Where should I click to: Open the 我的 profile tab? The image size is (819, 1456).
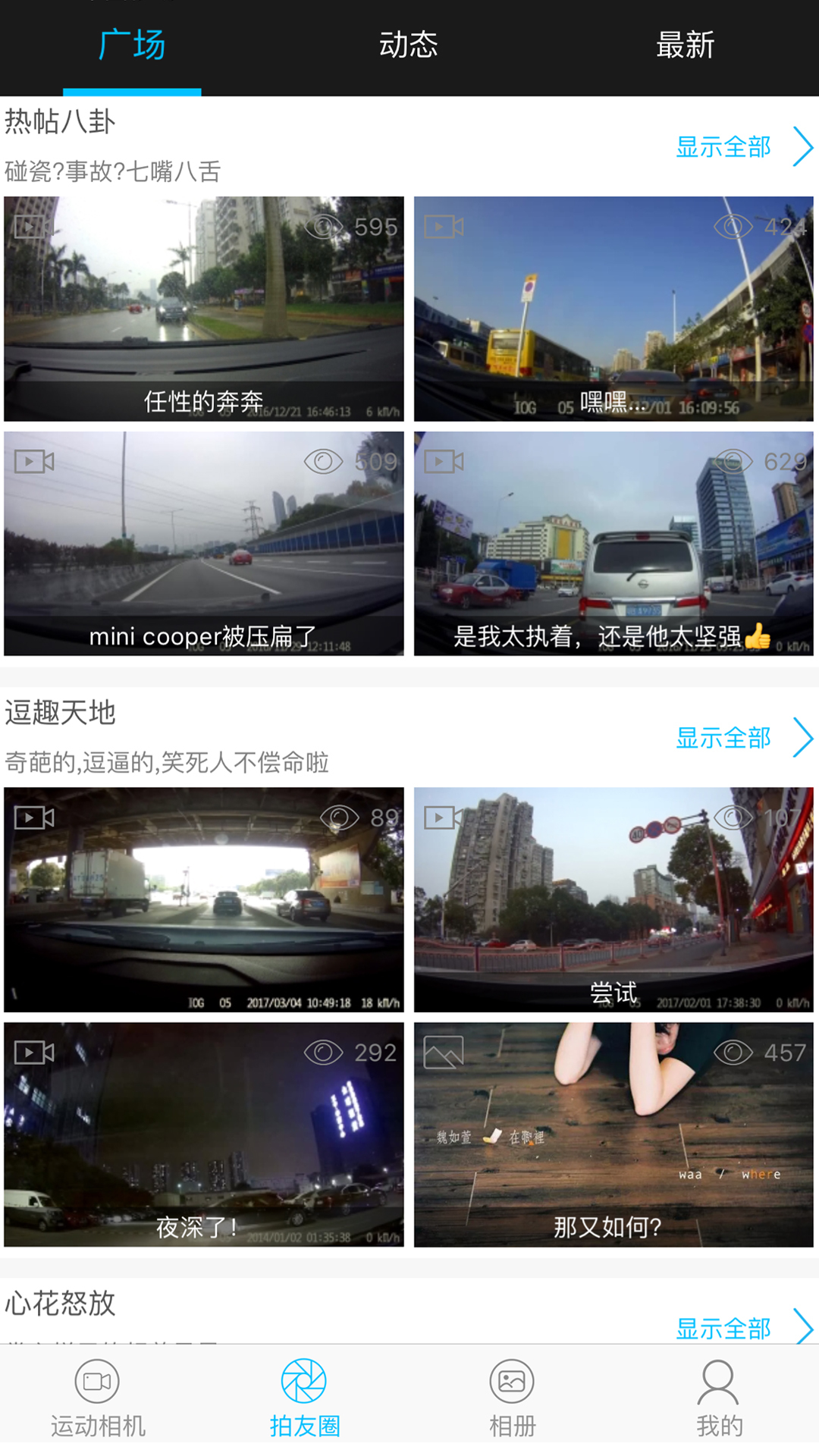[718, 1398]
